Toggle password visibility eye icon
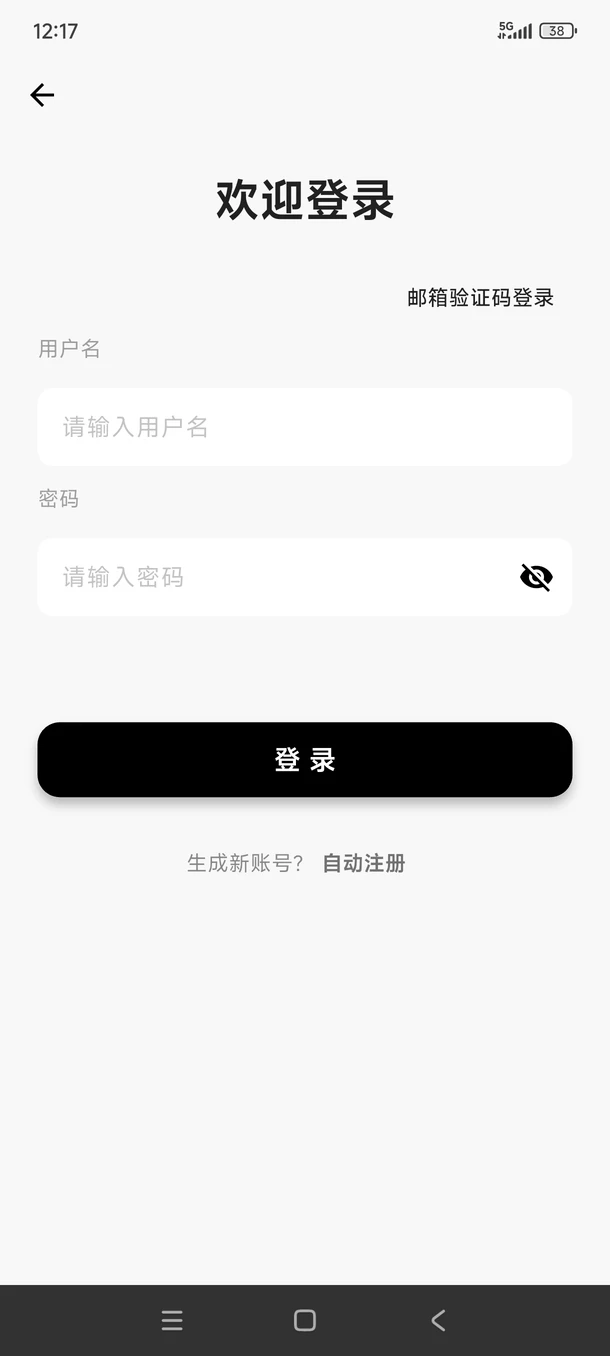 tap(536, 577)
